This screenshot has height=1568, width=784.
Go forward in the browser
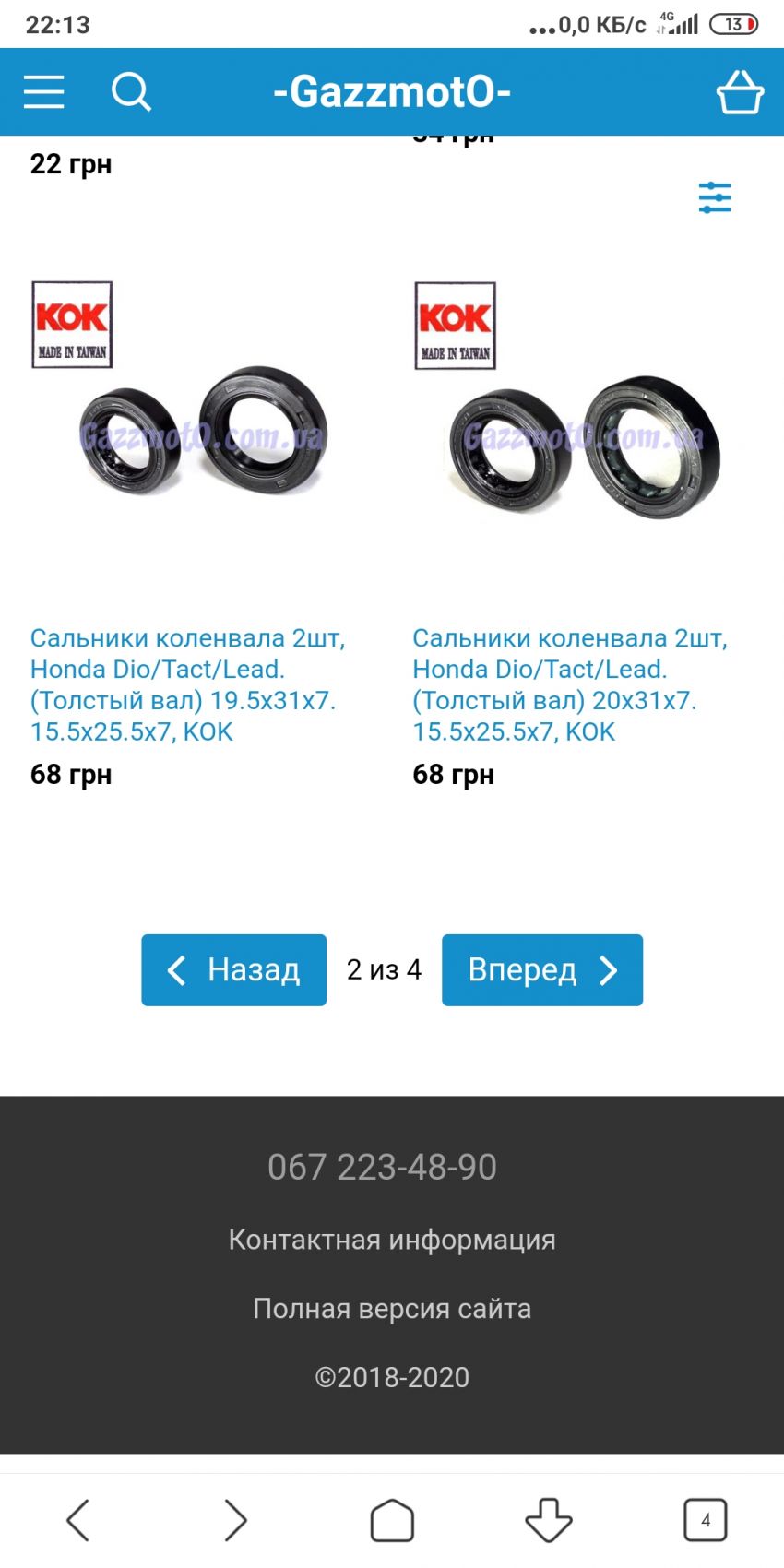tap(235, 1520)
